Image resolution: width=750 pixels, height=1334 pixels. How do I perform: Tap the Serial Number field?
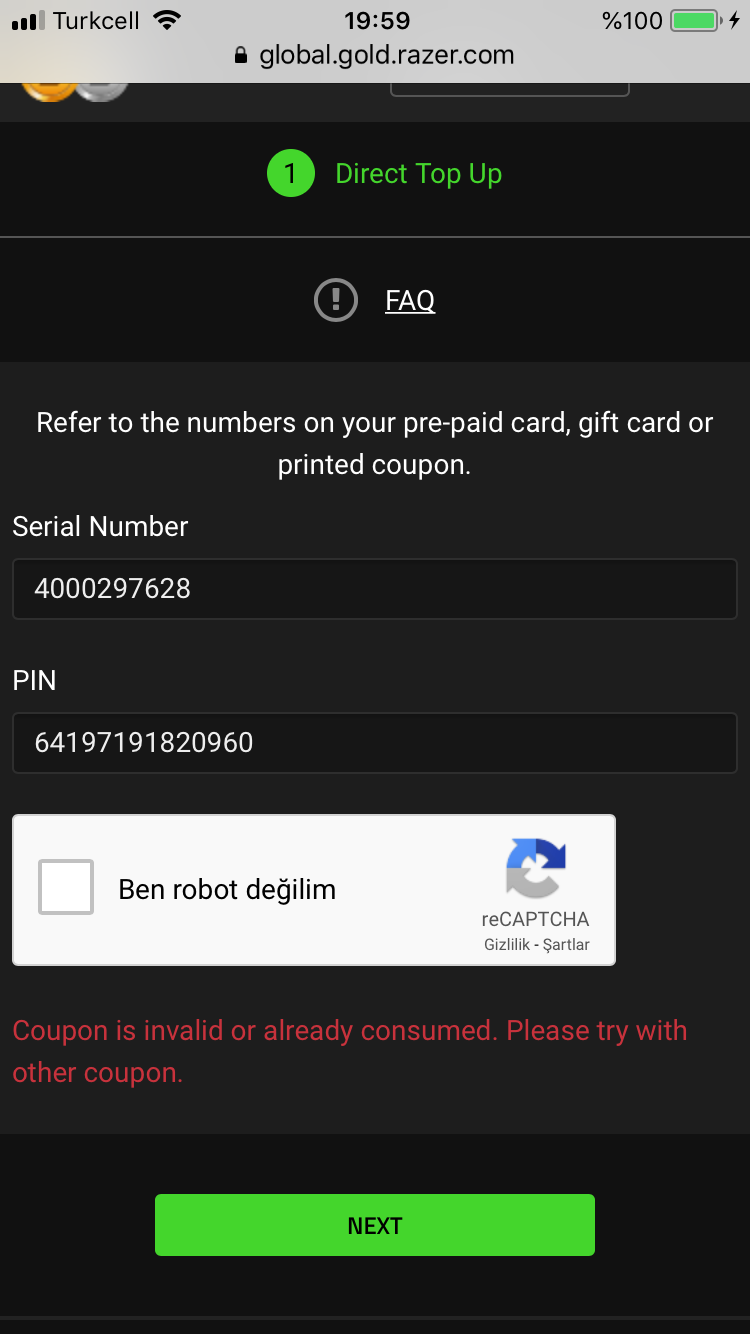(x=375, y=589)
